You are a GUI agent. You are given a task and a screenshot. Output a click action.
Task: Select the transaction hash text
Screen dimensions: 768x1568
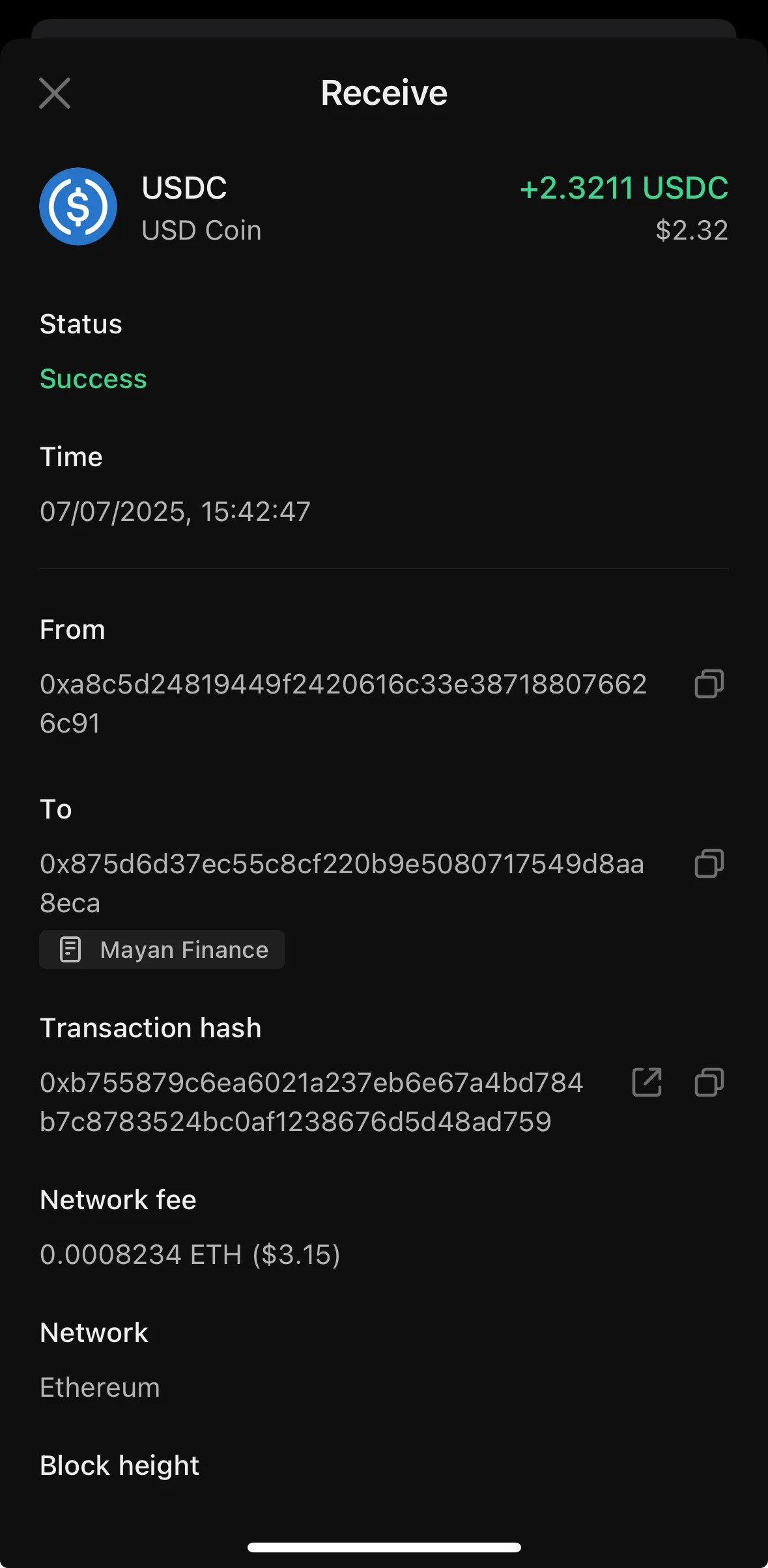(311, 1102)
